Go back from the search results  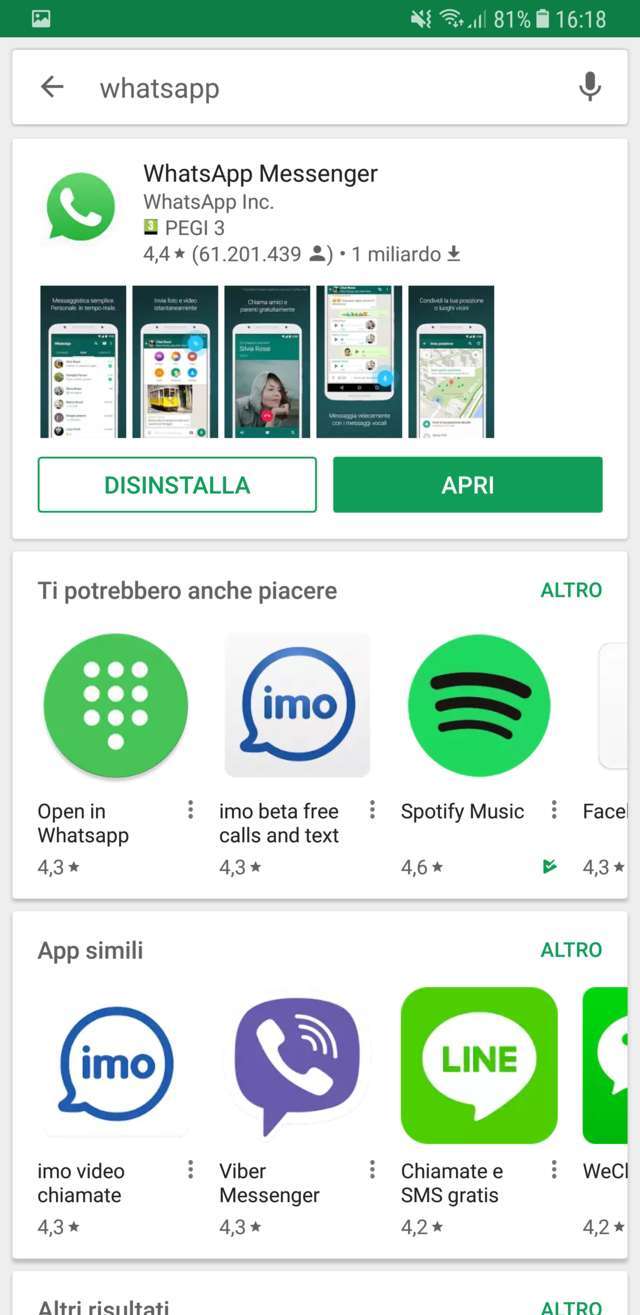52,88
